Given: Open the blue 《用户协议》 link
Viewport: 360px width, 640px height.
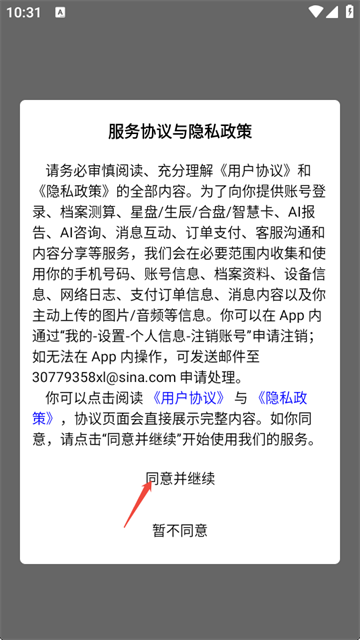Looking at the screenshot, I should [x=189, y=398].
